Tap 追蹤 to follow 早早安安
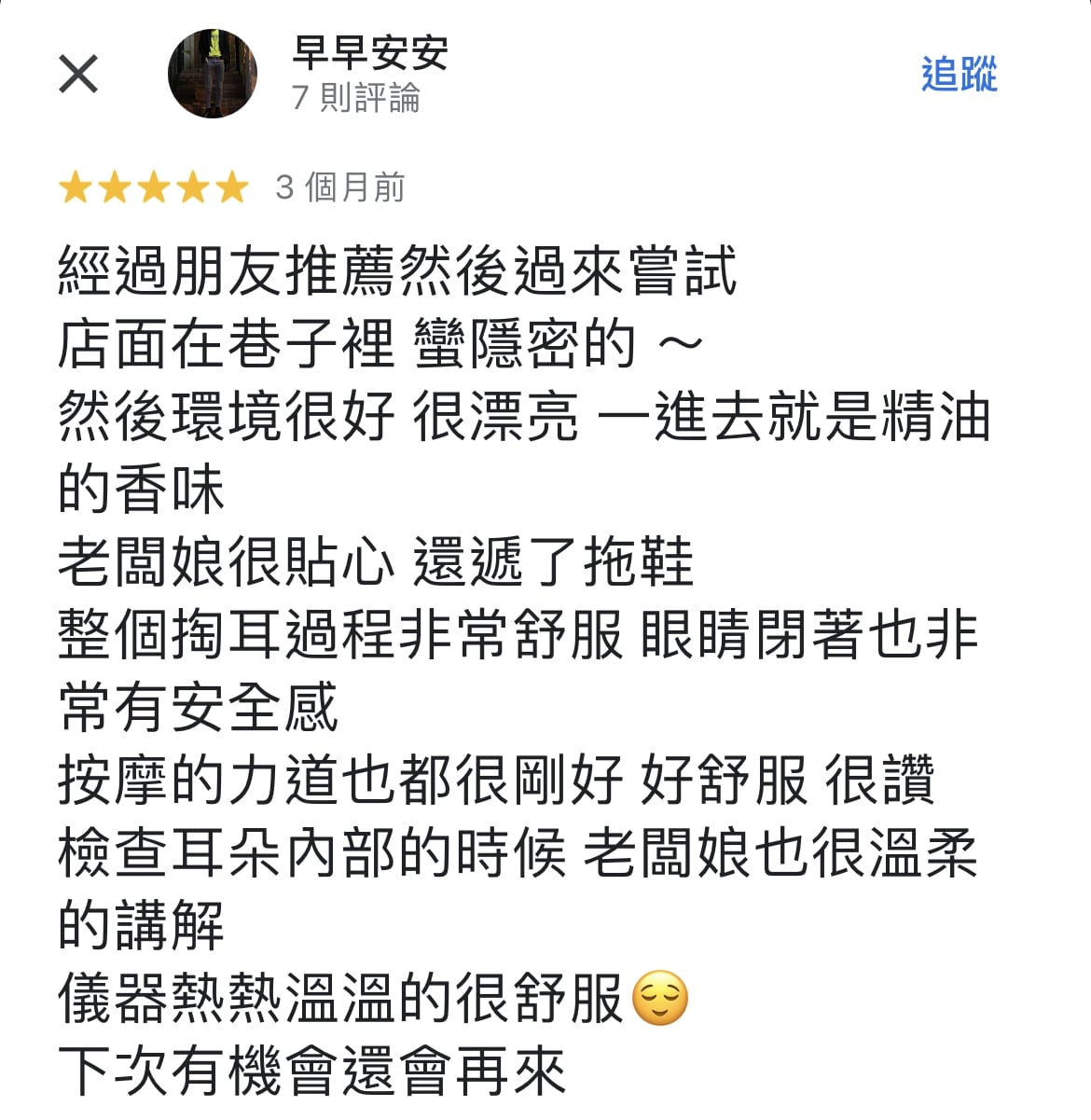Viewport: 1091px width, 1120px height. [959, 74]
